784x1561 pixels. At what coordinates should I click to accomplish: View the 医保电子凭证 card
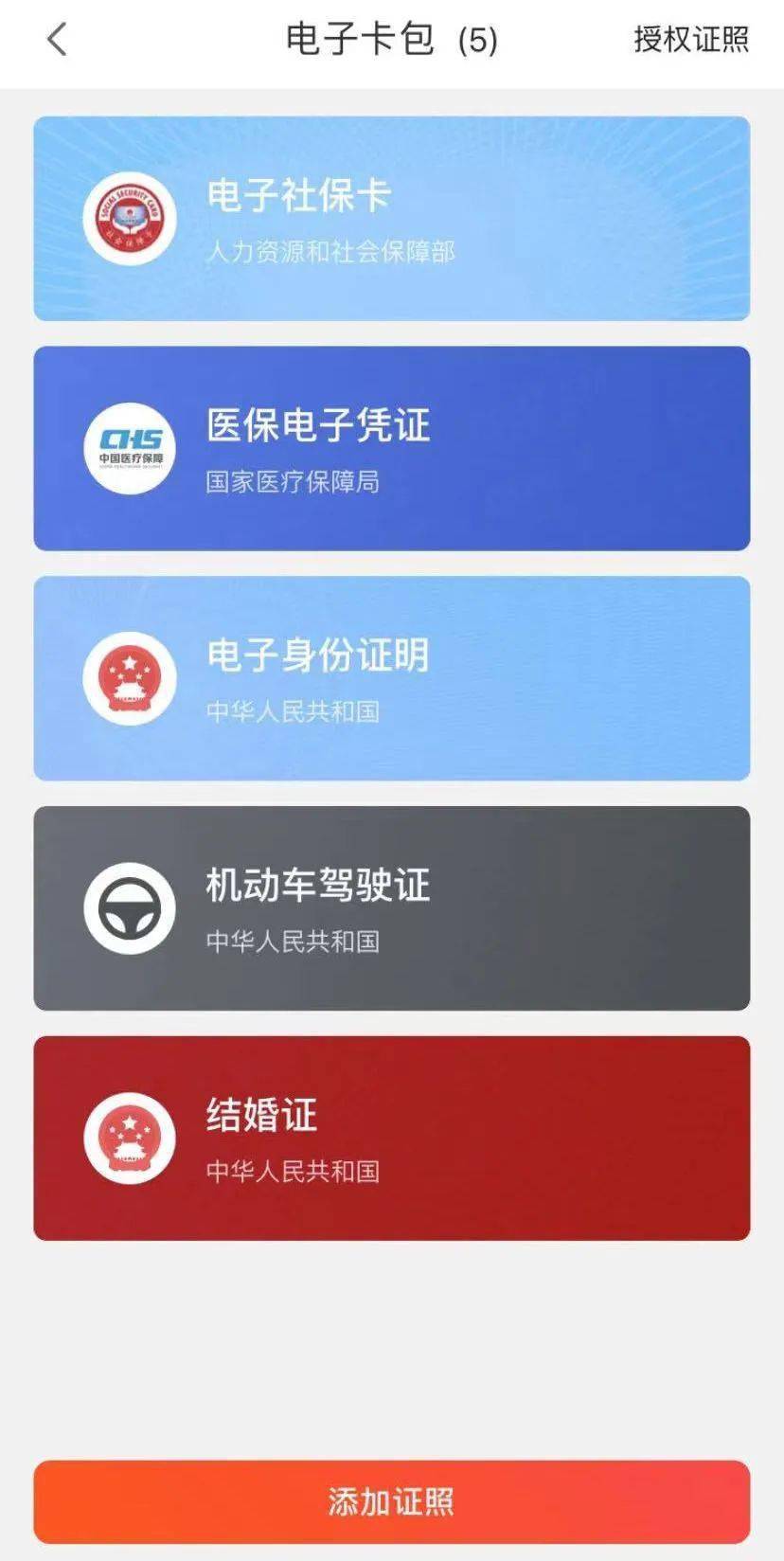(392, 449)
